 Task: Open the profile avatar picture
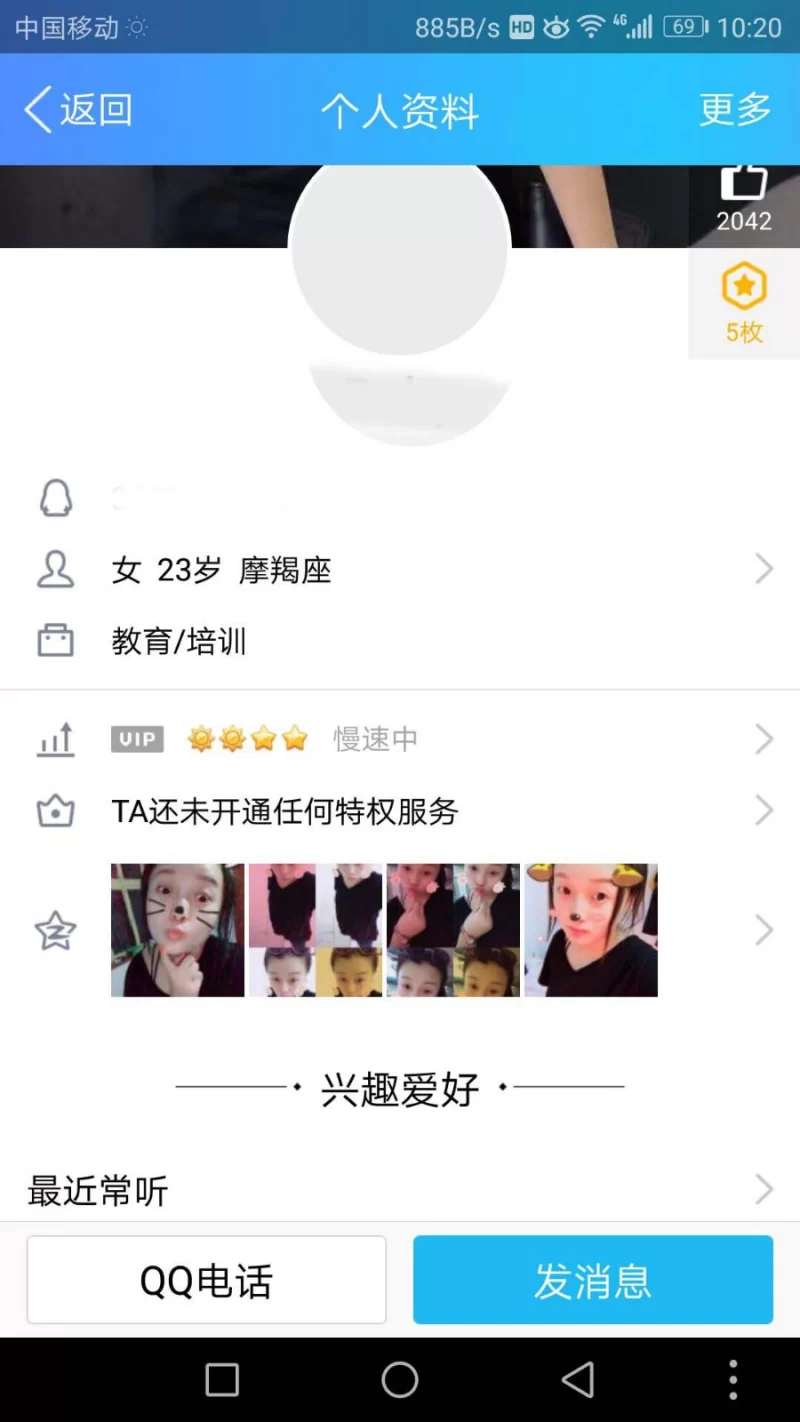[x=400, y=255]
